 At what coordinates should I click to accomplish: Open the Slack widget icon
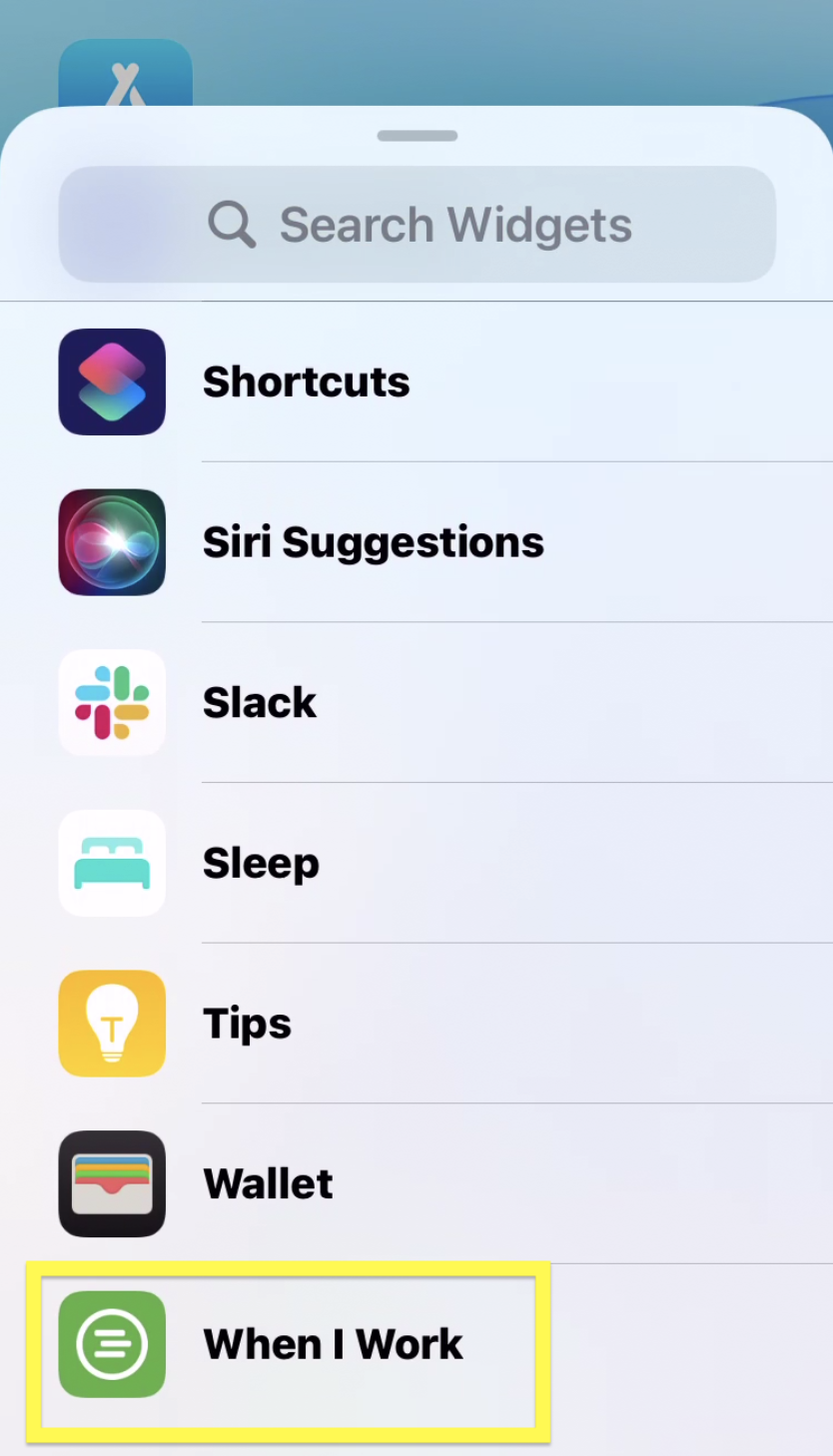(112, 703)
